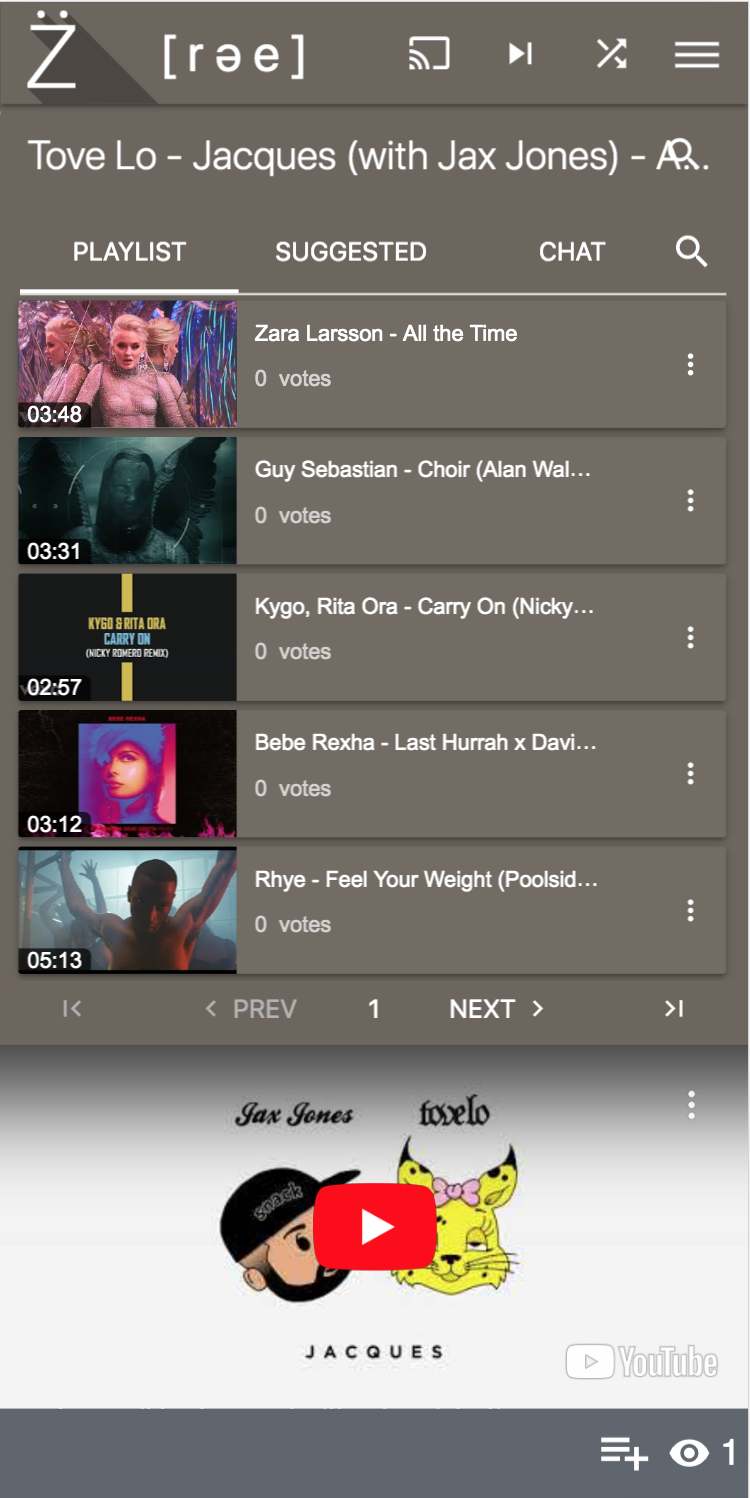
Task: Shuffle the playlist
Action: click(611, 54)
